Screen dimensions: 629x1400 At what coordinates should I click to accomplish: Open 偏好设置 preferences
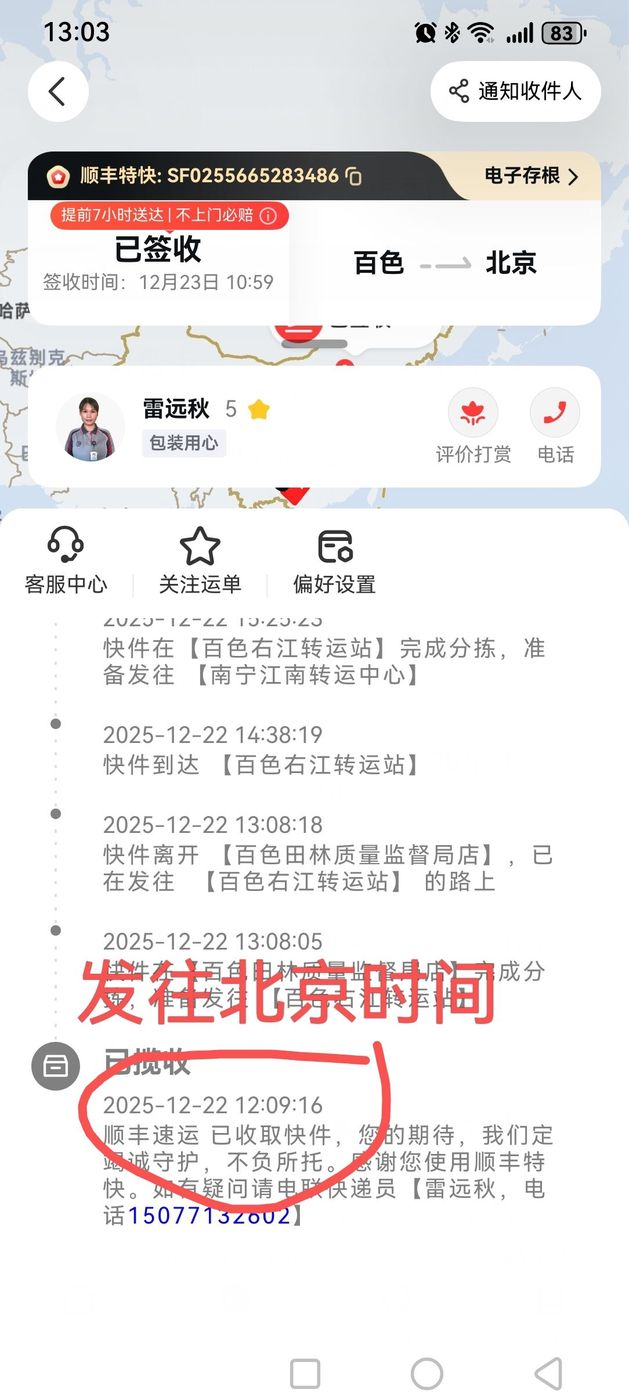pyautogui.click(x=334, y=560)
